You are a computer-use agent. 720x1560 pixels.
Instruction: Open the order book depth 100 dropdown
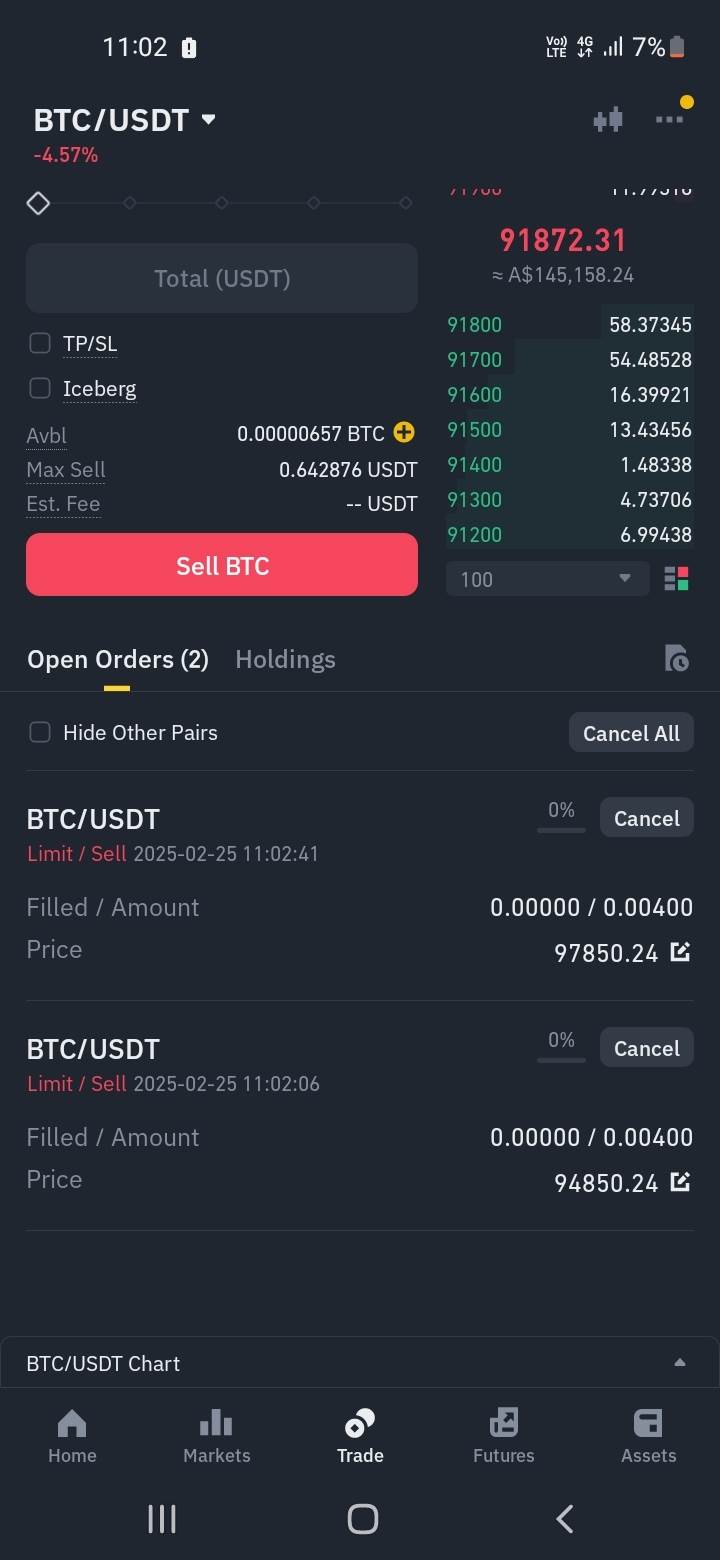(x=547, y=578)
